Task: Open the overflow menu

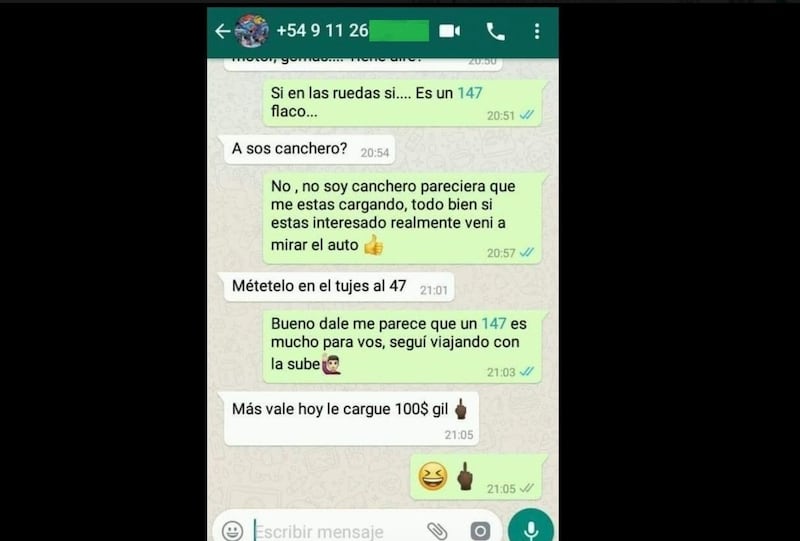Action: 537,31
